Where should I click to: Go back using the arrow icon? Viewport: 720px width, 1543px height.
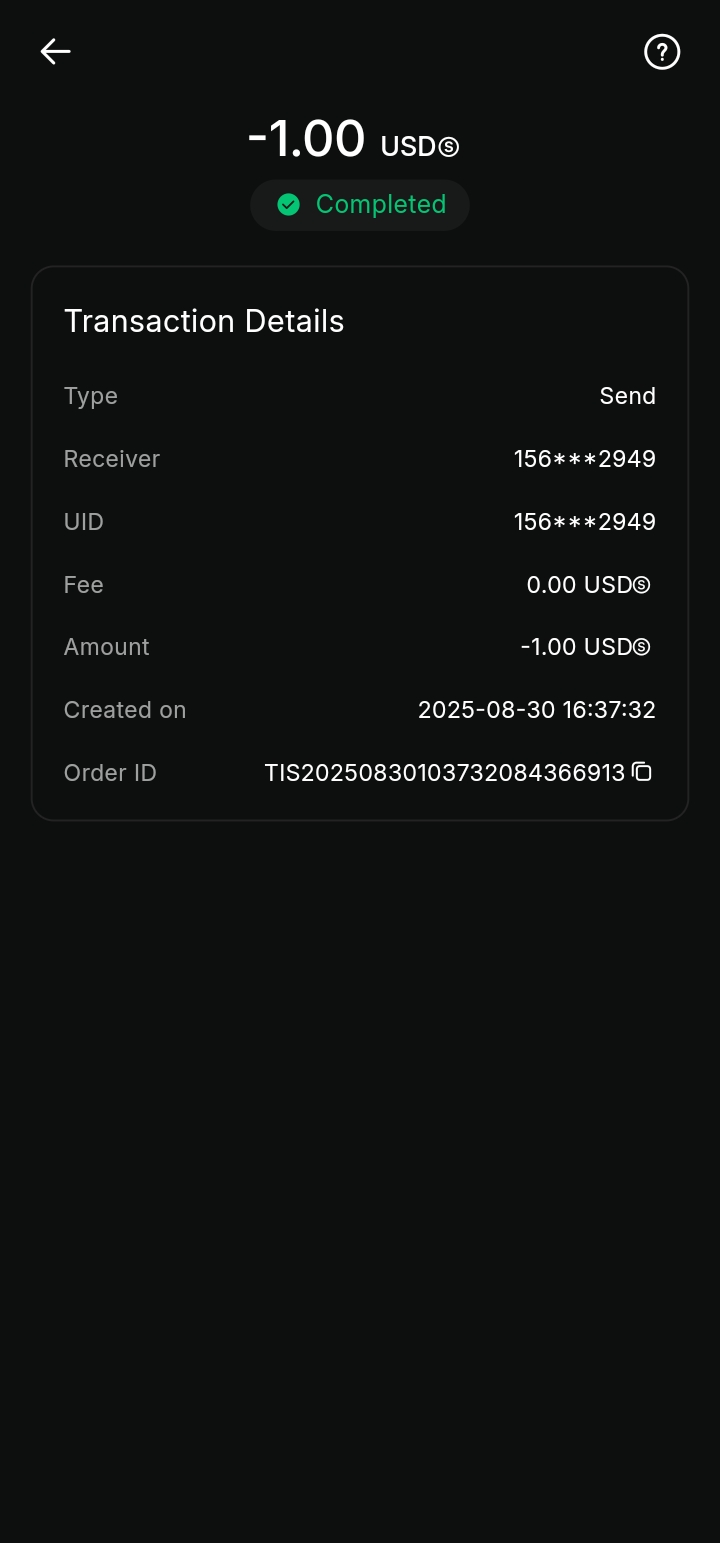[55, 52]
